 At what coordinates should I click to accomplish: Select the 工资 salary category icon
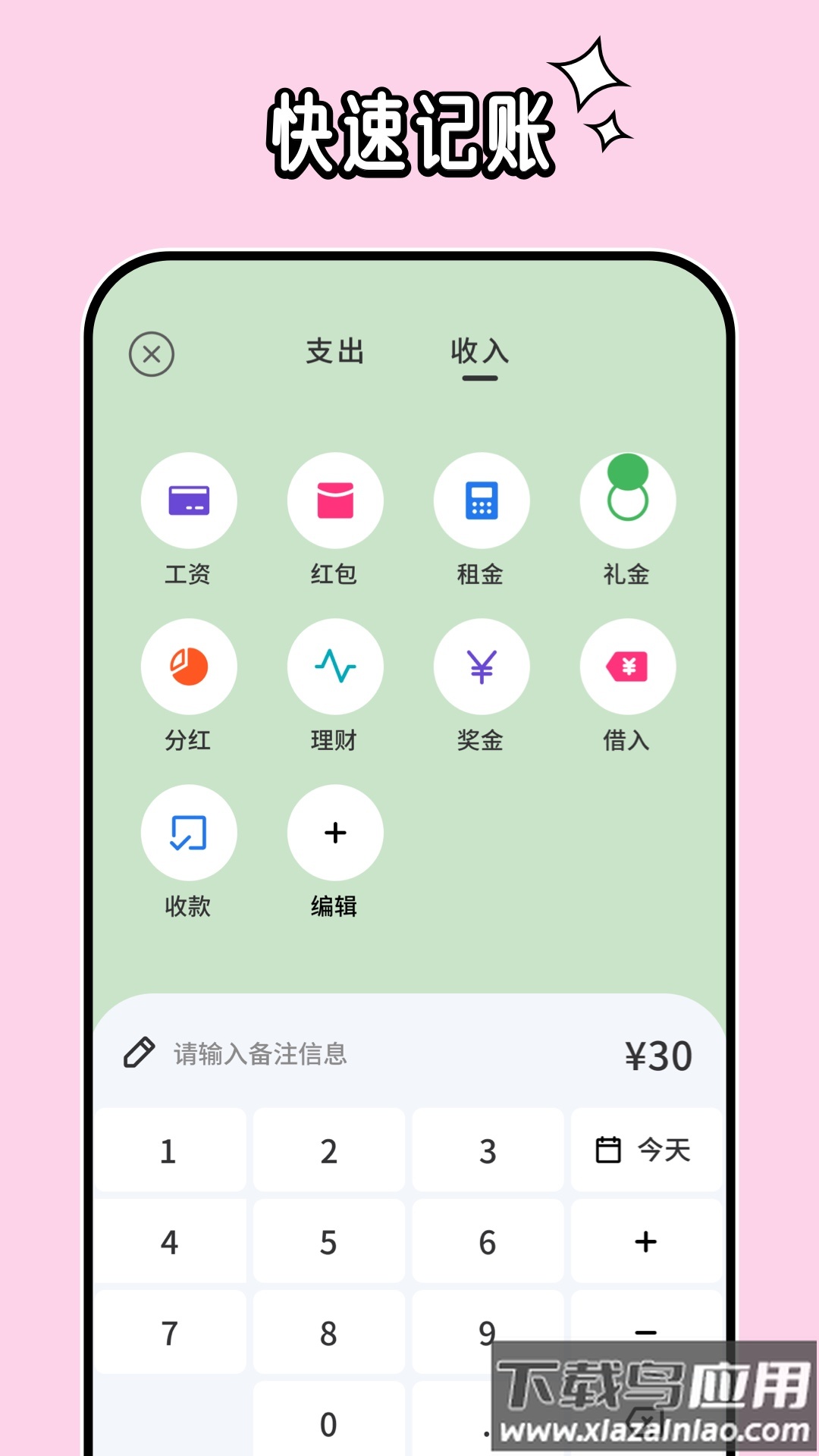pyautogui.click(x=189, y=500)
